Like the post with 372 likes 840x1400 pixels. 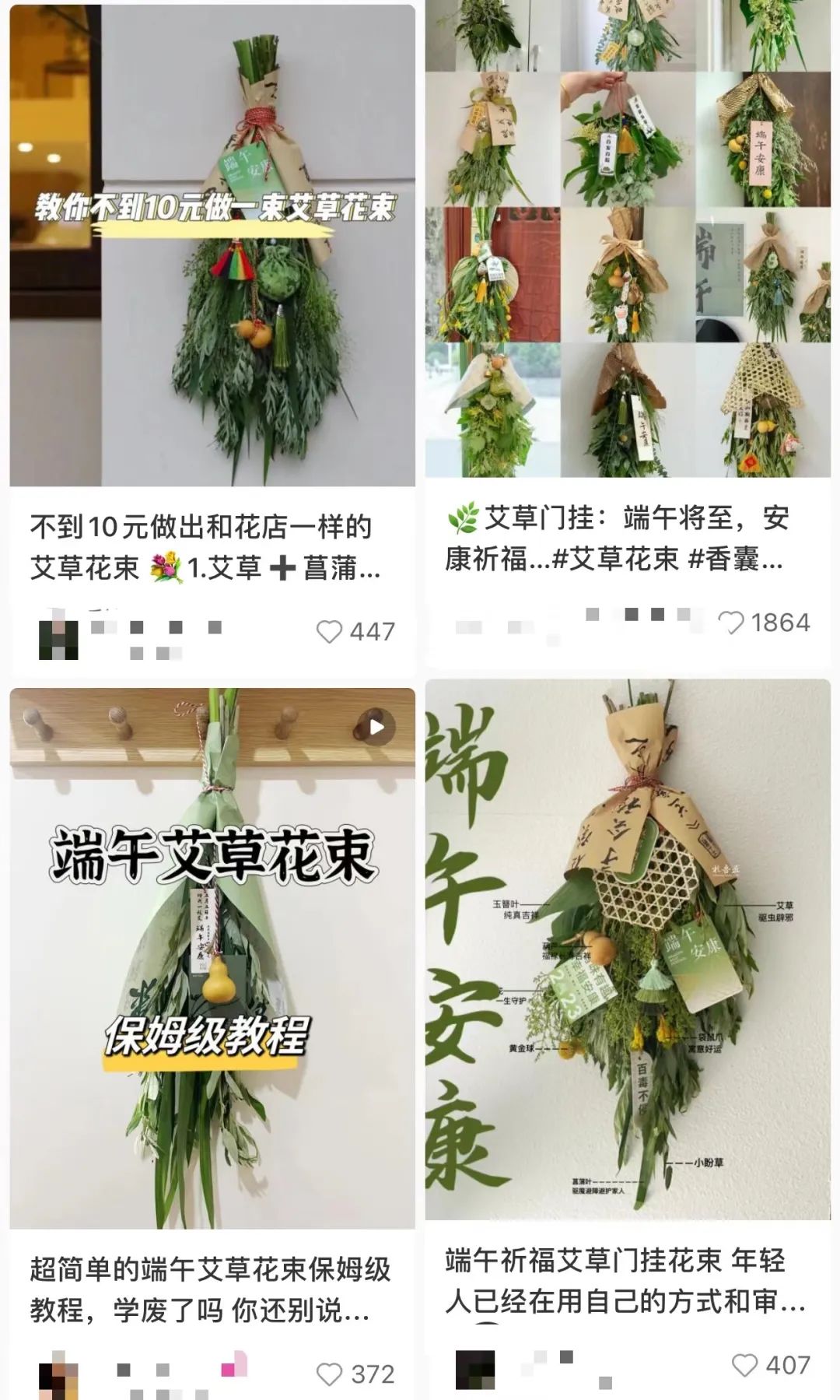click(x=329, y=1374)
